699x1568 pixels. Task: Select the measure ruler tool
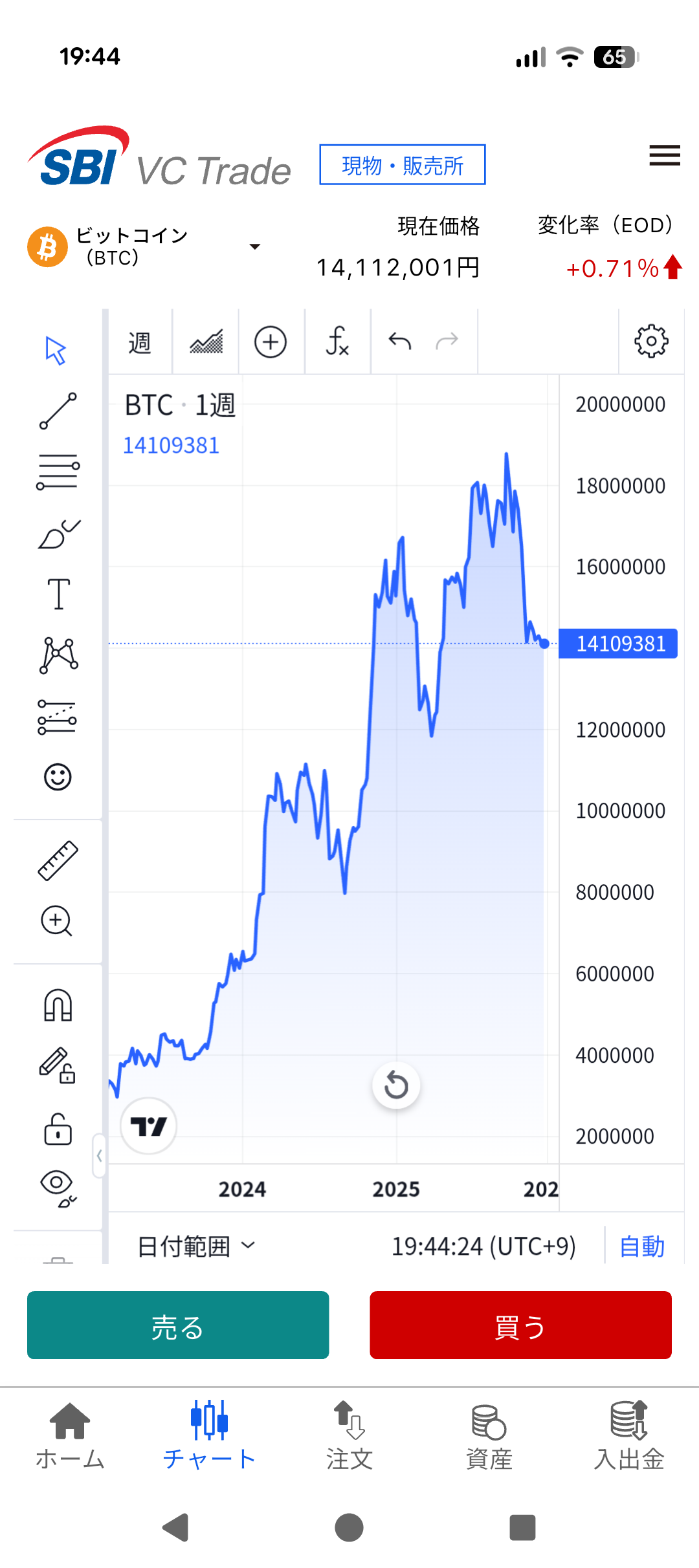tap(58, 860)
